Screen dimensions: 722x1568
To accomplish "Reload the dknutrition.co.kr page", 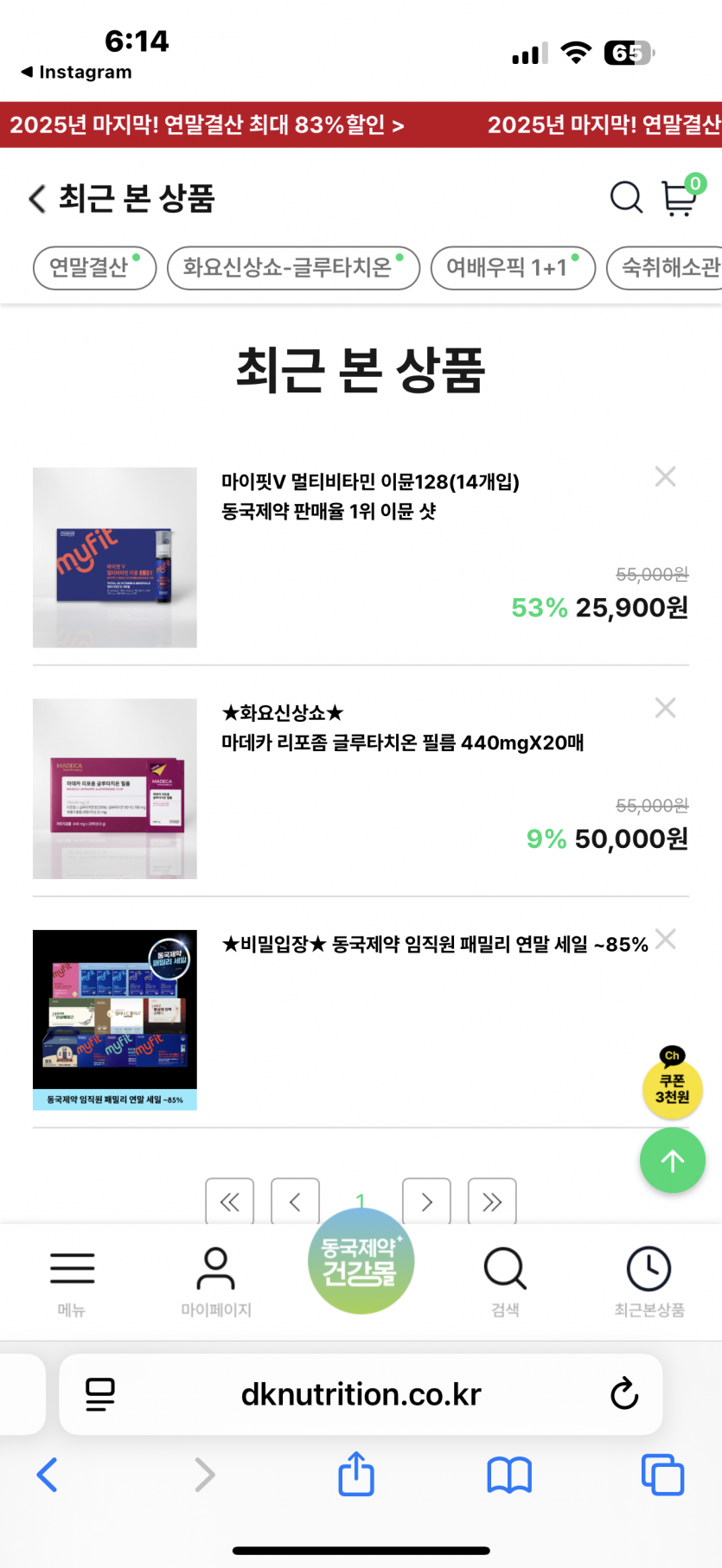I will point(623,1393).
